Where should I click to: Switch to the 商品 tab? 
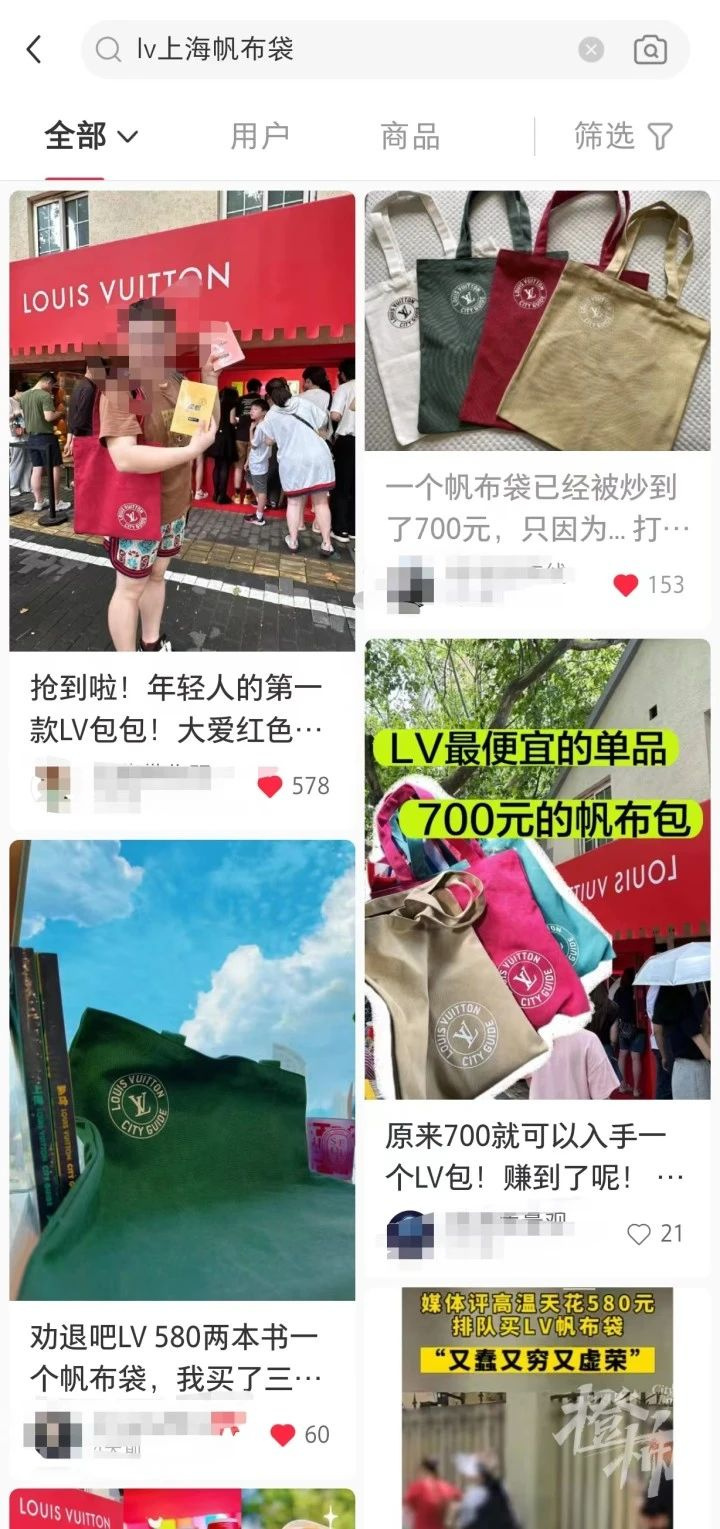point(409,136)
